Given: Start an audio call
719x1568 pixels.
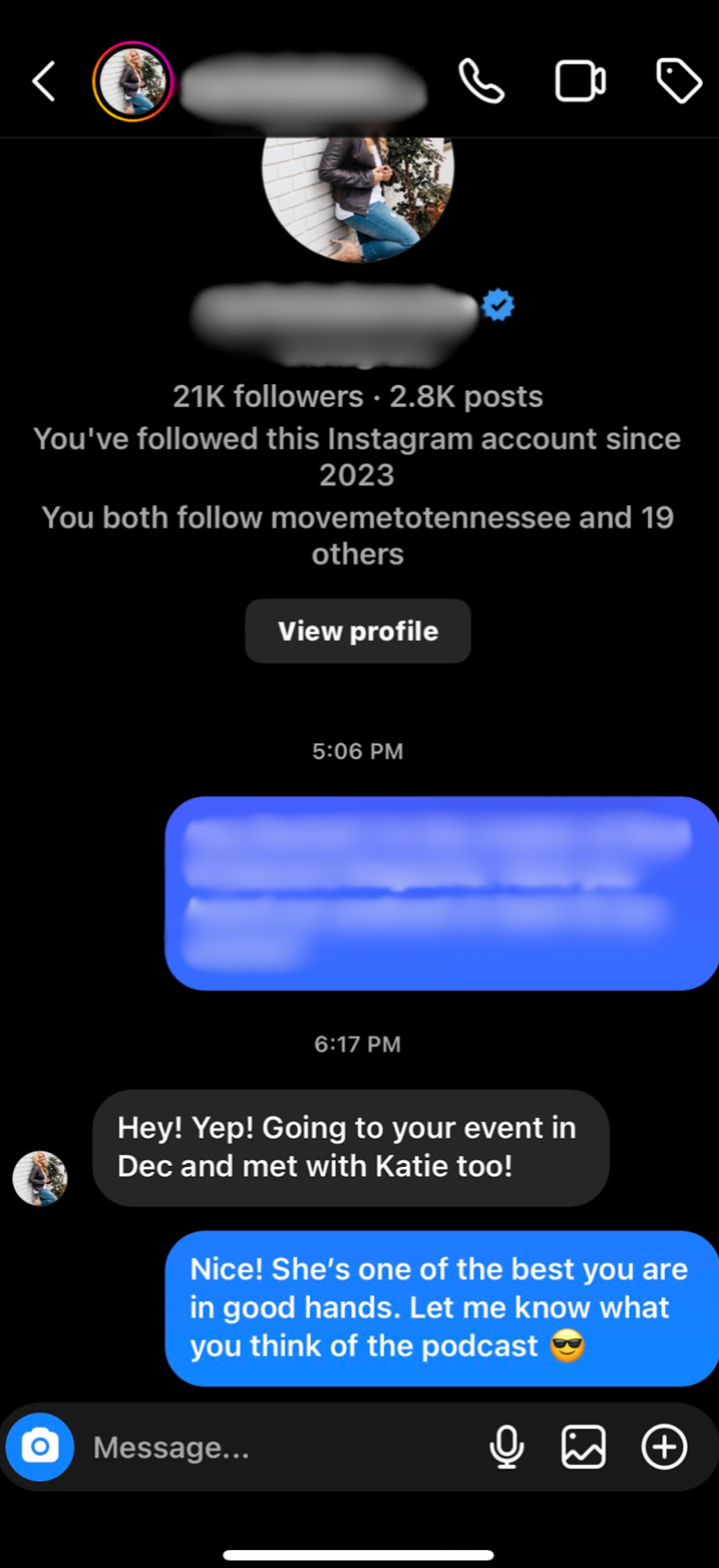Looking at the screenshot, I should pyautogui.click(x=481, y=81).
